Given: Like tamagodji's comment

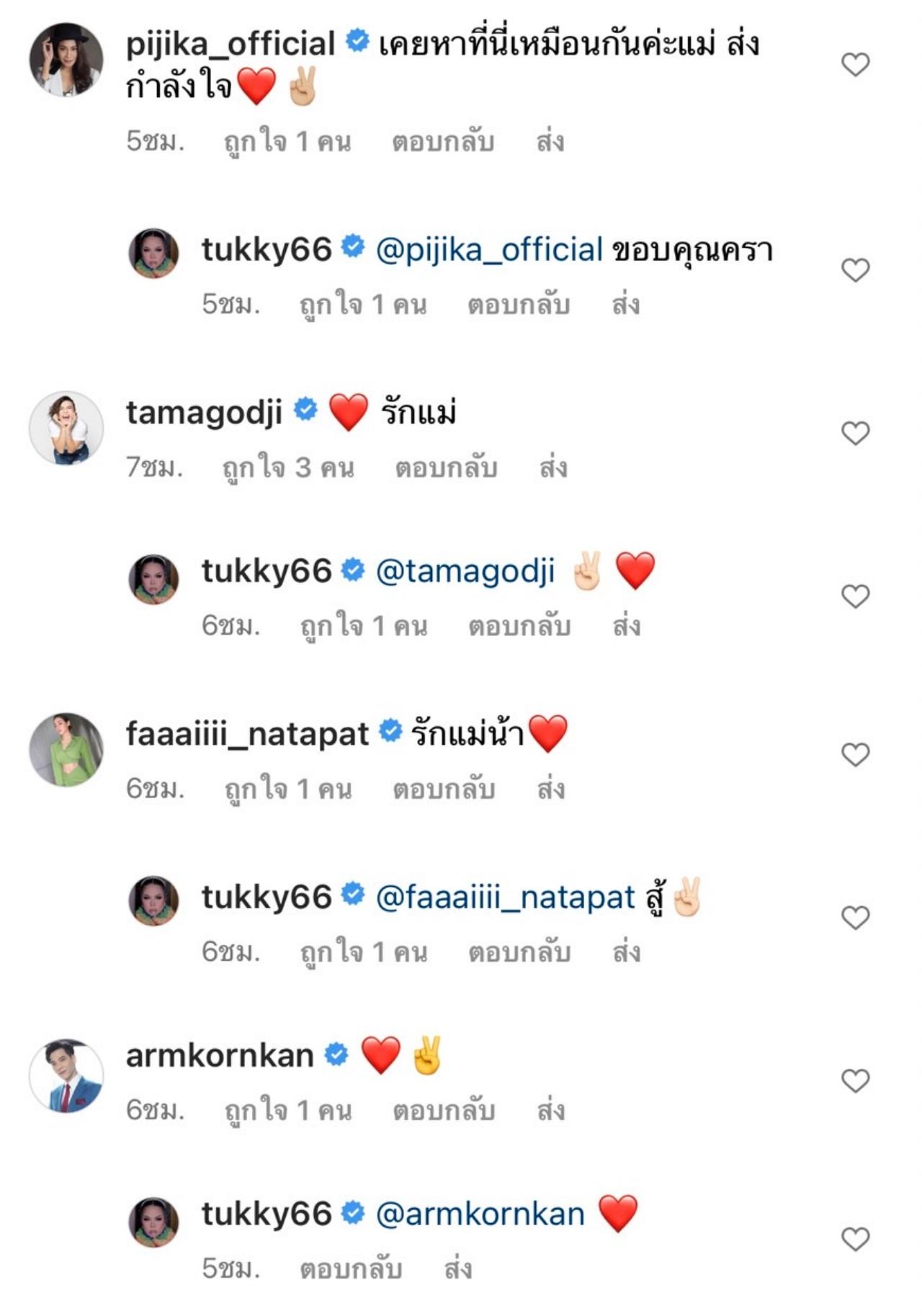Looking at the screenshot, I should pyautogui.click(x=855, y=433).
